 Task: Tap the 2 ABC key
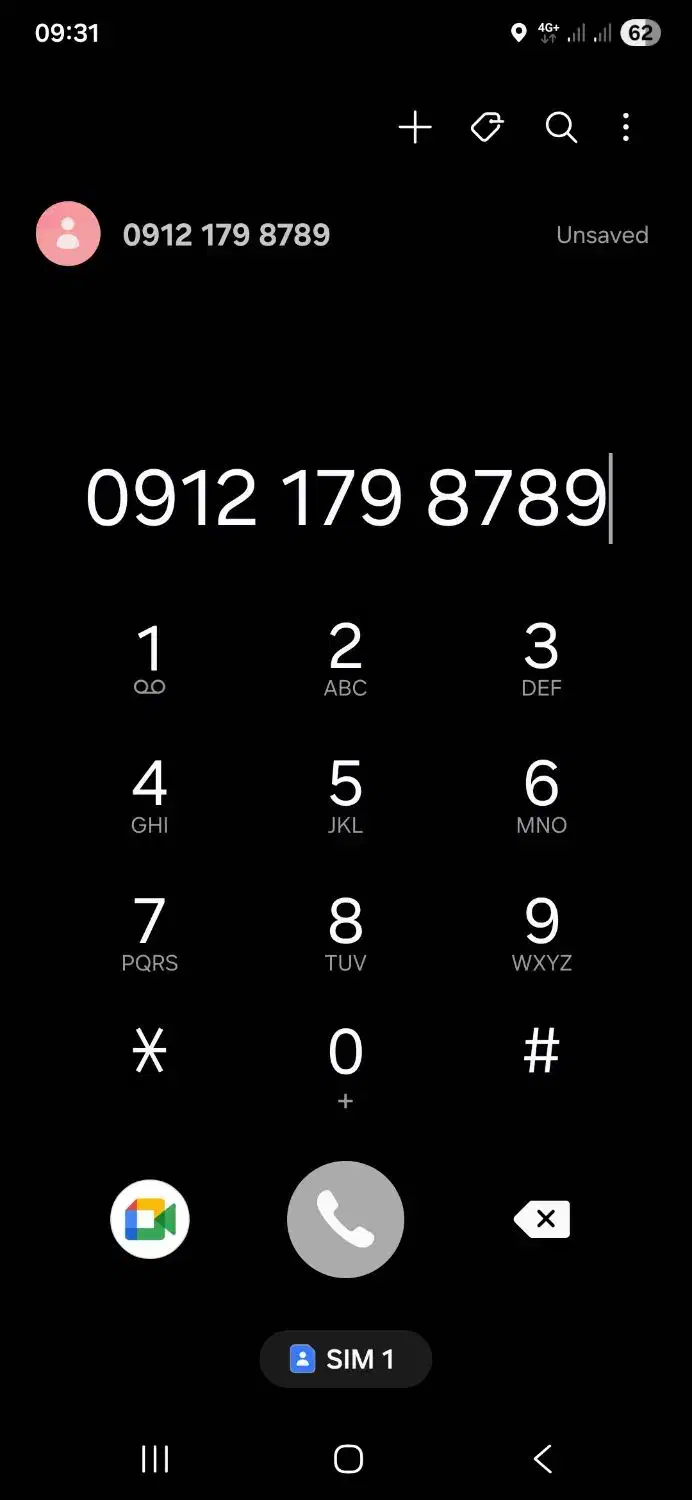[x=345, y=659]
